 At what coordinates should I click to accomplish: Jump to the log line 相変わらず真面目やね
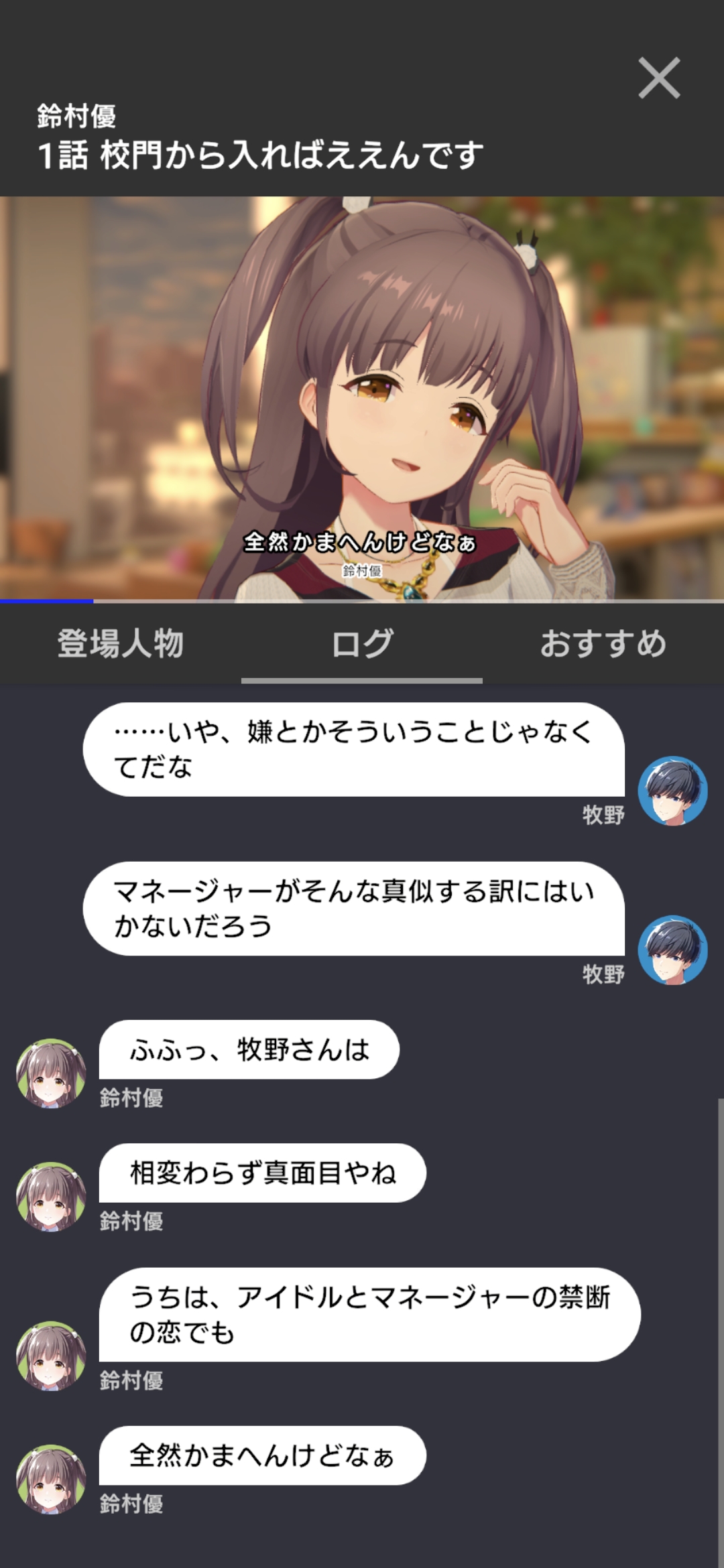click(263, 1173)
